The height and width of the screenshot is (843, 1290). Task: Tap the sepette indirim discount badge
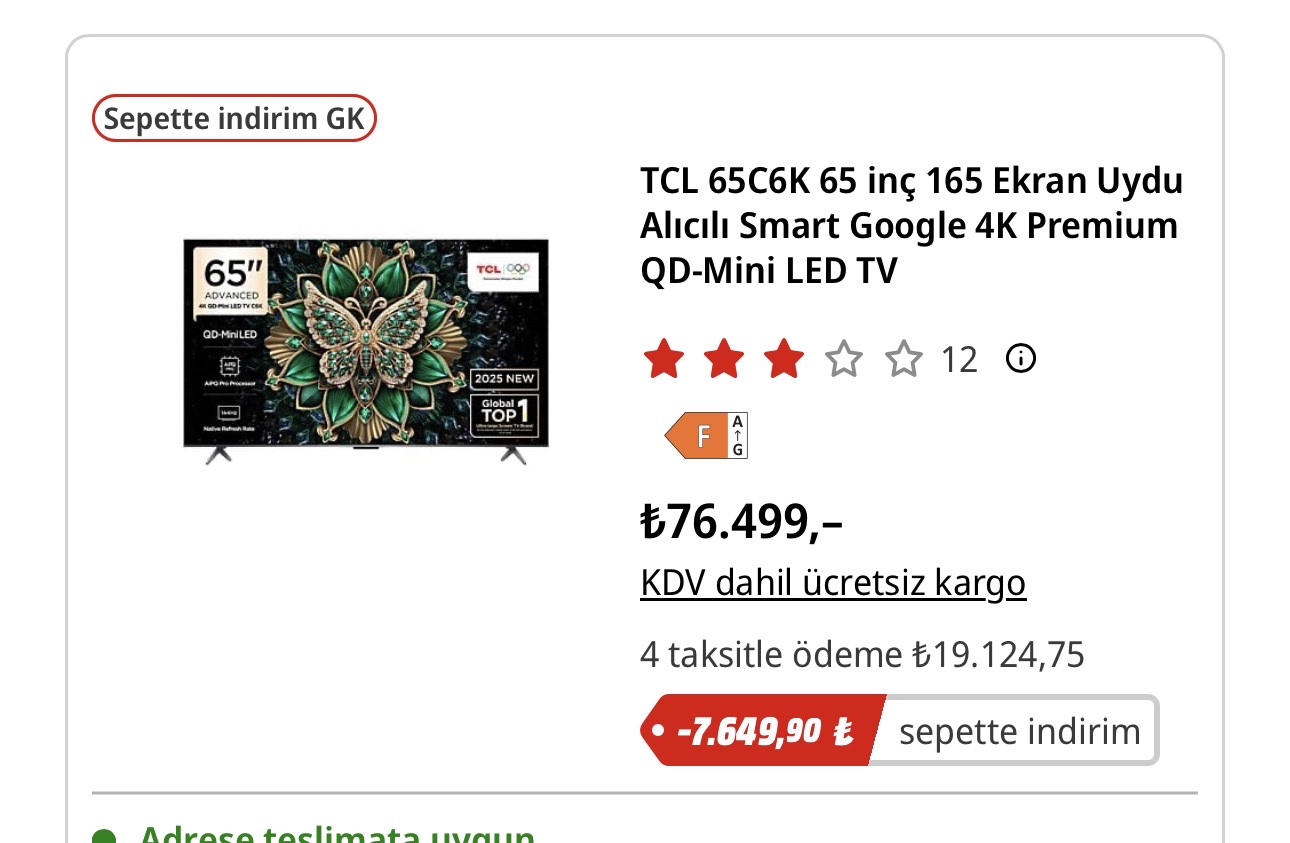(898, 731)
